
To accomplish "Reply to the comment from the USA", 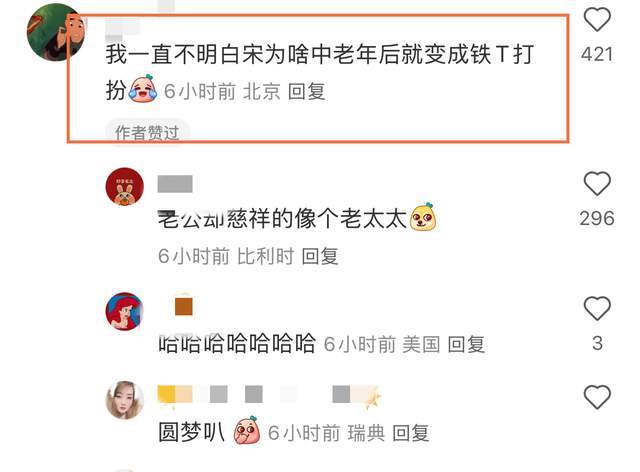I will [x=466, y=344].
